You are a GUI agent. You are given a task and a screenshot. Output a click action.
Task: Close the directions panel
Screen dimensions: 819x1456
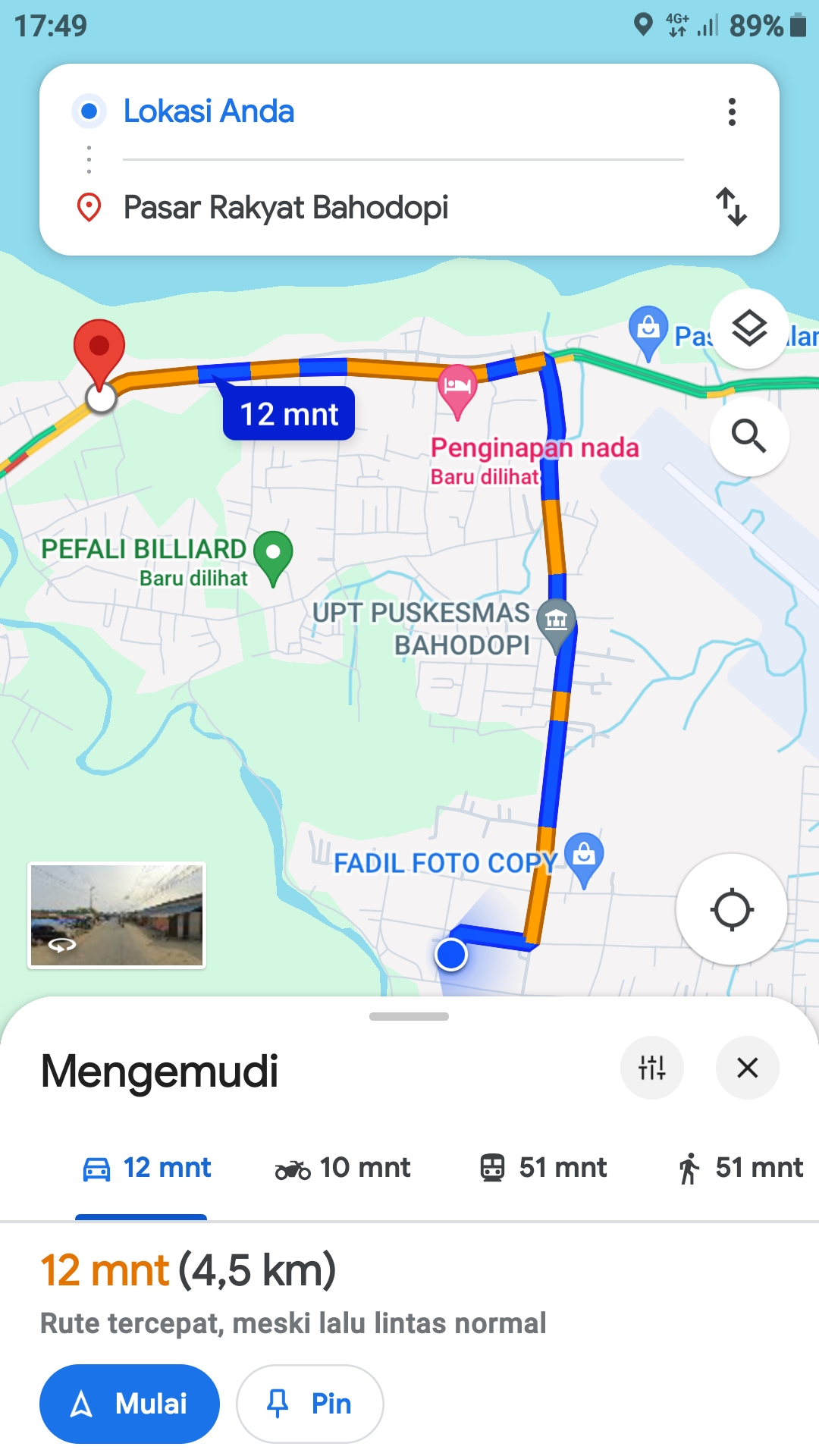pyautogui.click(x=748, y=1068)
